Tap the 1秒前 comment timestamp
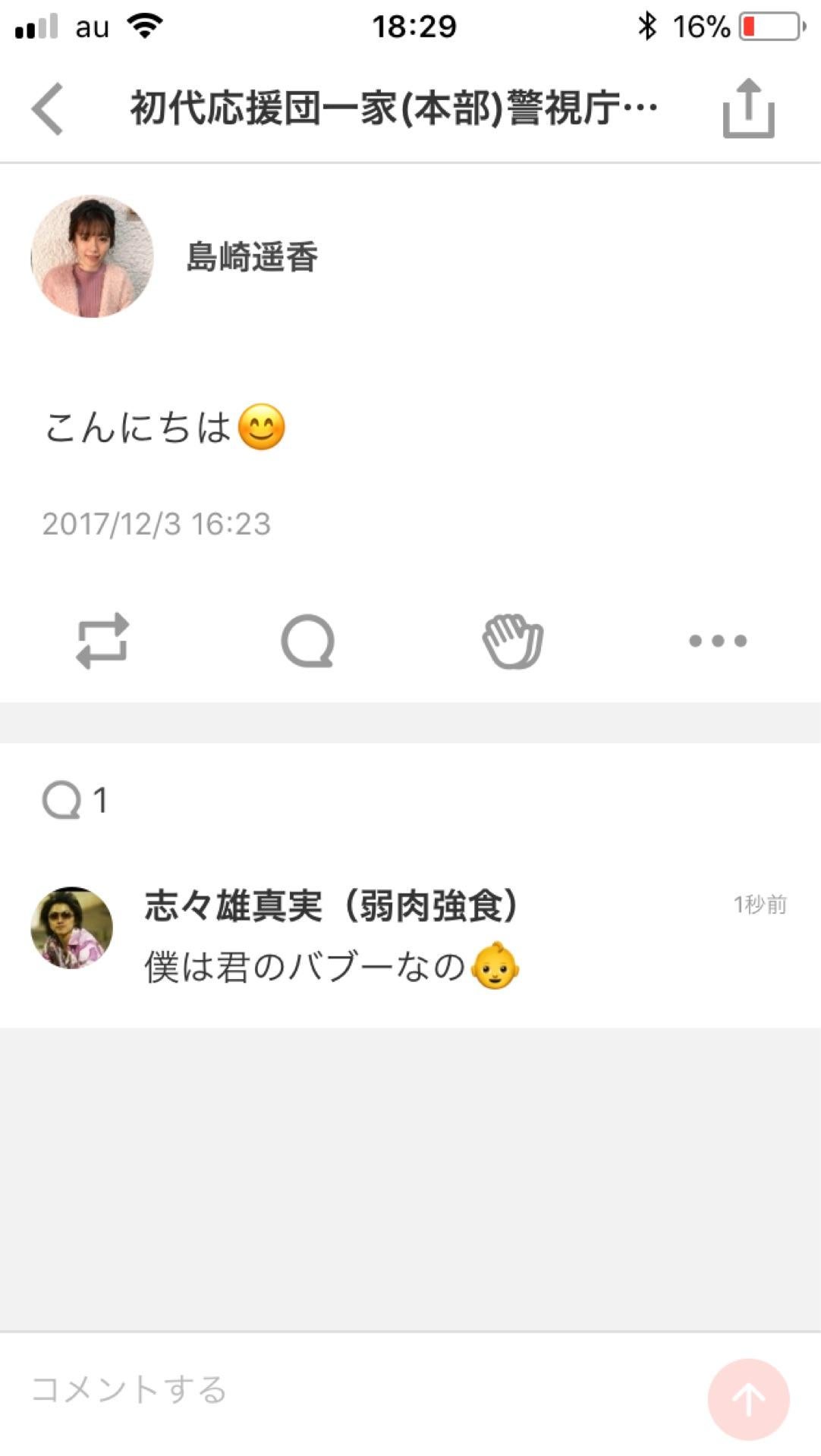 coord(763,902)
